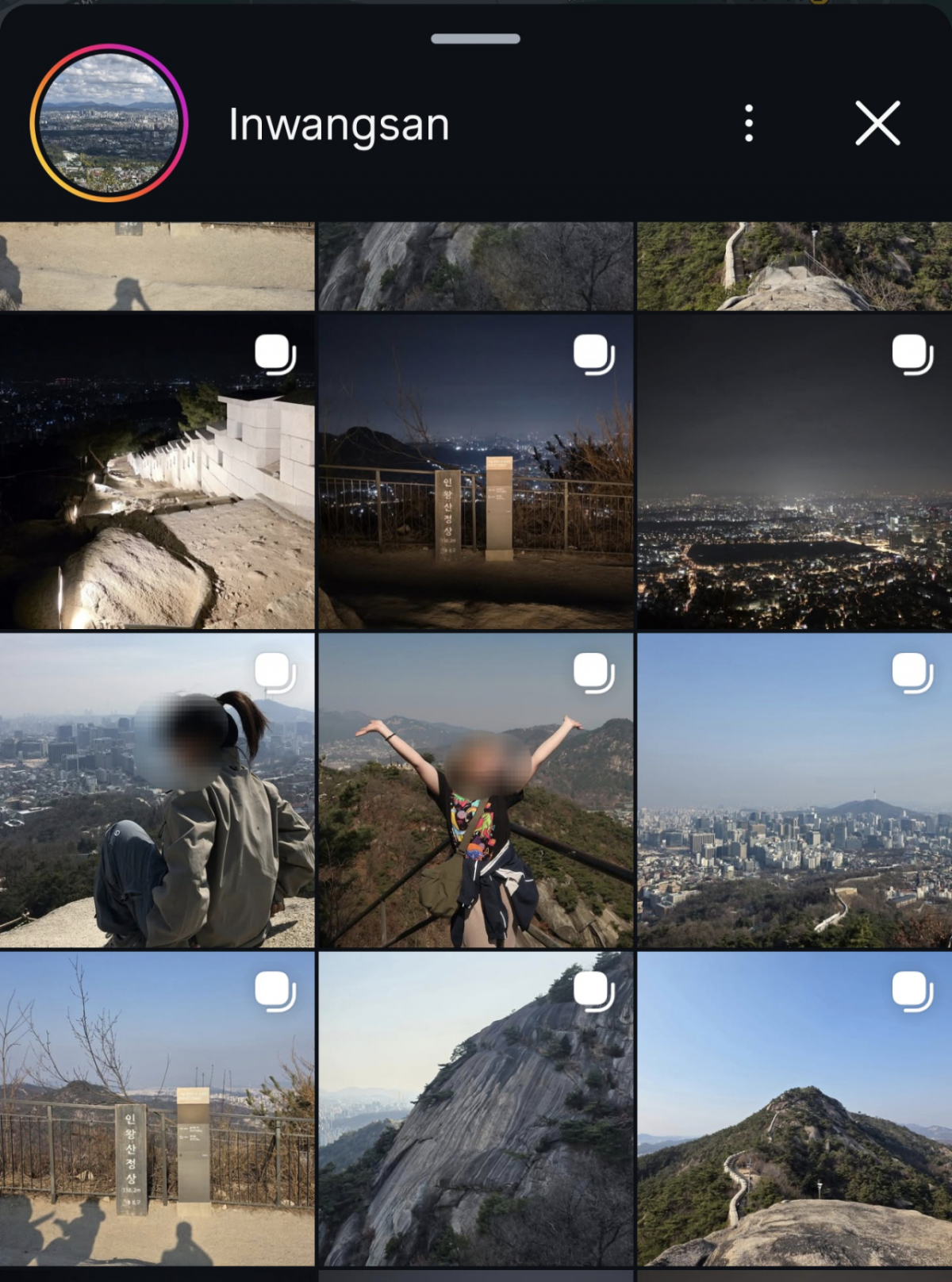This screenshot has height=1282, width=952.
Task: Open the night stone wall stairs post
Action: click(157, 471)
